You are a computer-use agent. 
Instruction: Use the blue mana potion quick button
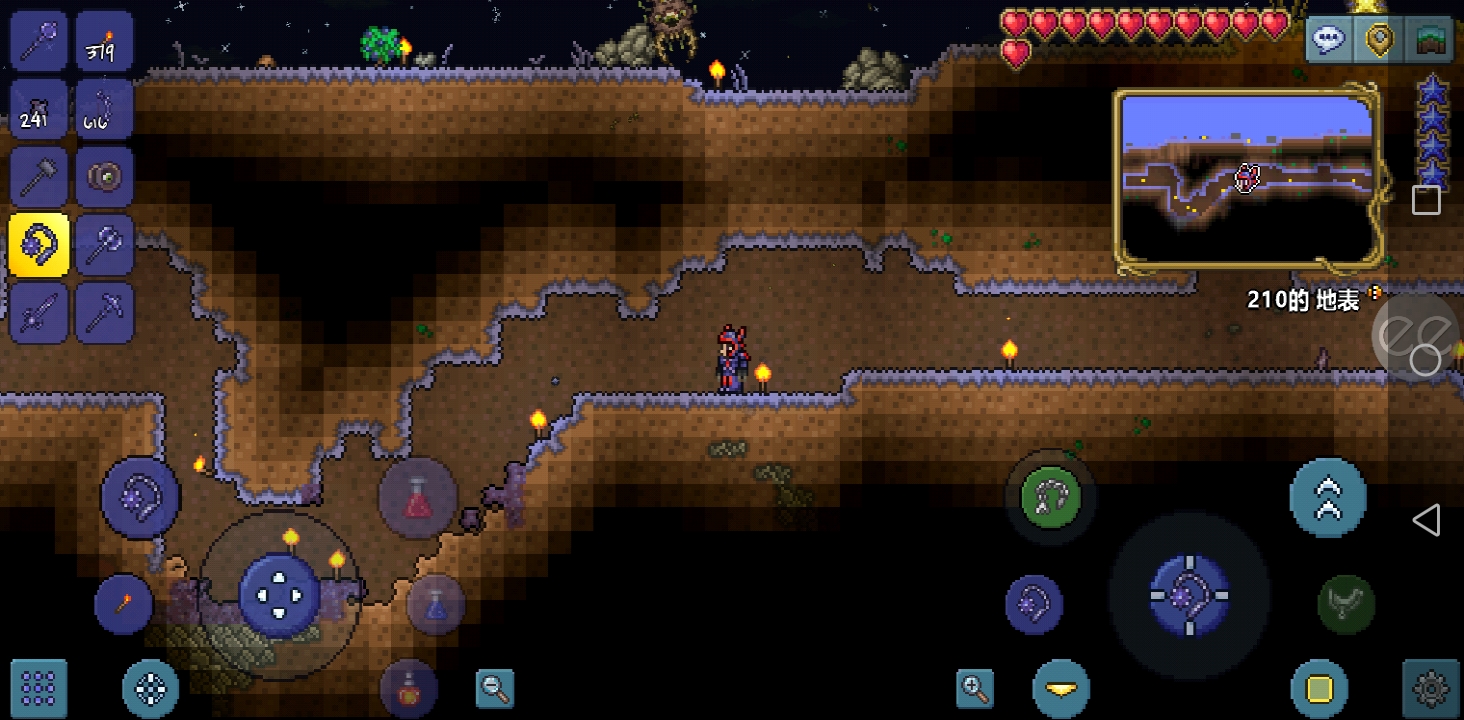[x=435, y=603]
